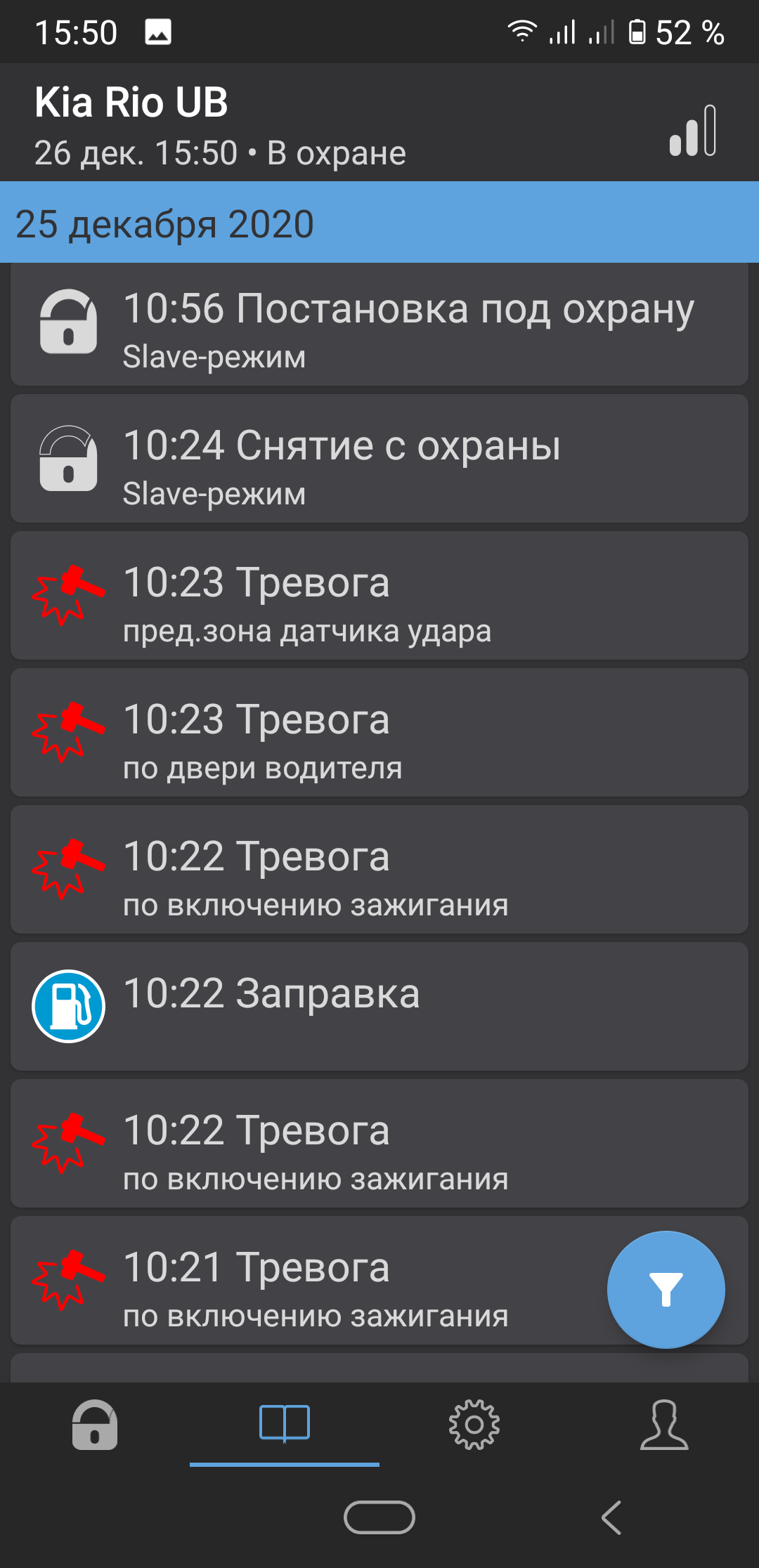Open the 10:56 Постановка под охрану event
This screenshot has height=1568, width=759.
click(379, 325)
